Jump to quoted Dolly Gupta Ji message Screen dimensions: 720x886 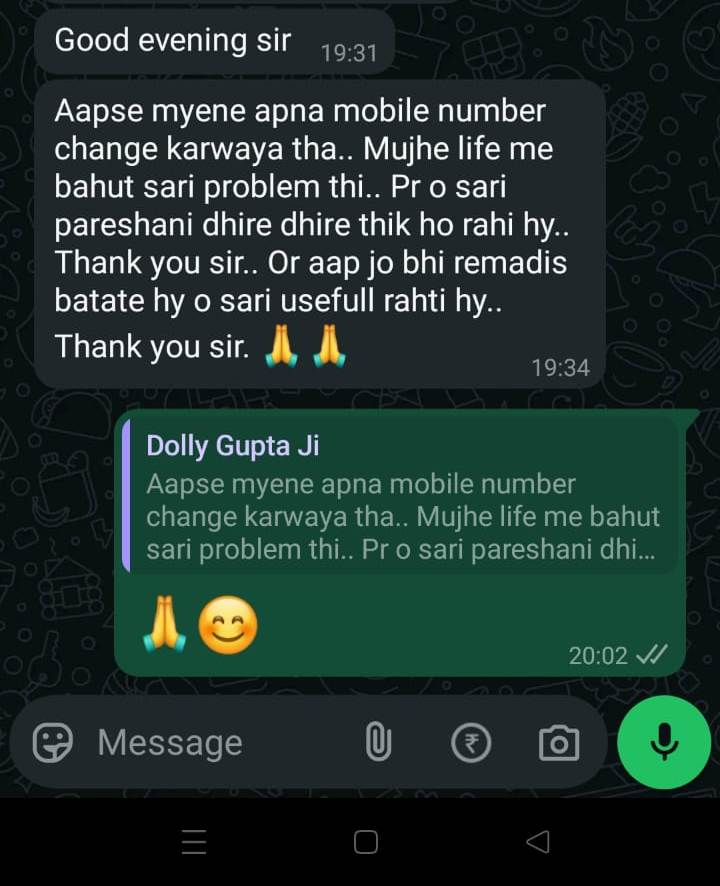400,500
